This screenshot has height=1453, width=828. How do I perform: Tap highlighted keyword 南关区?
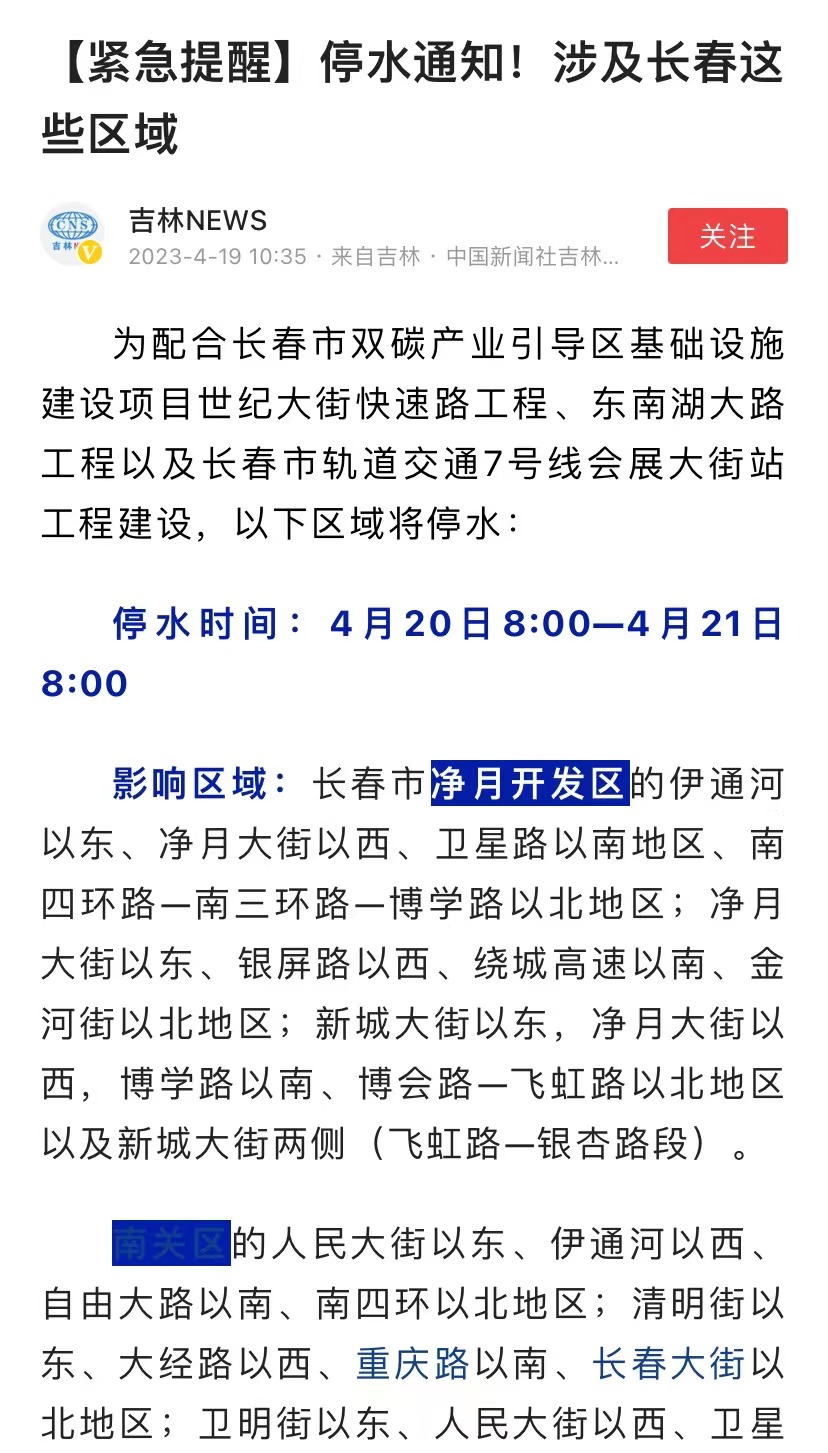[x=171, y=1243]
